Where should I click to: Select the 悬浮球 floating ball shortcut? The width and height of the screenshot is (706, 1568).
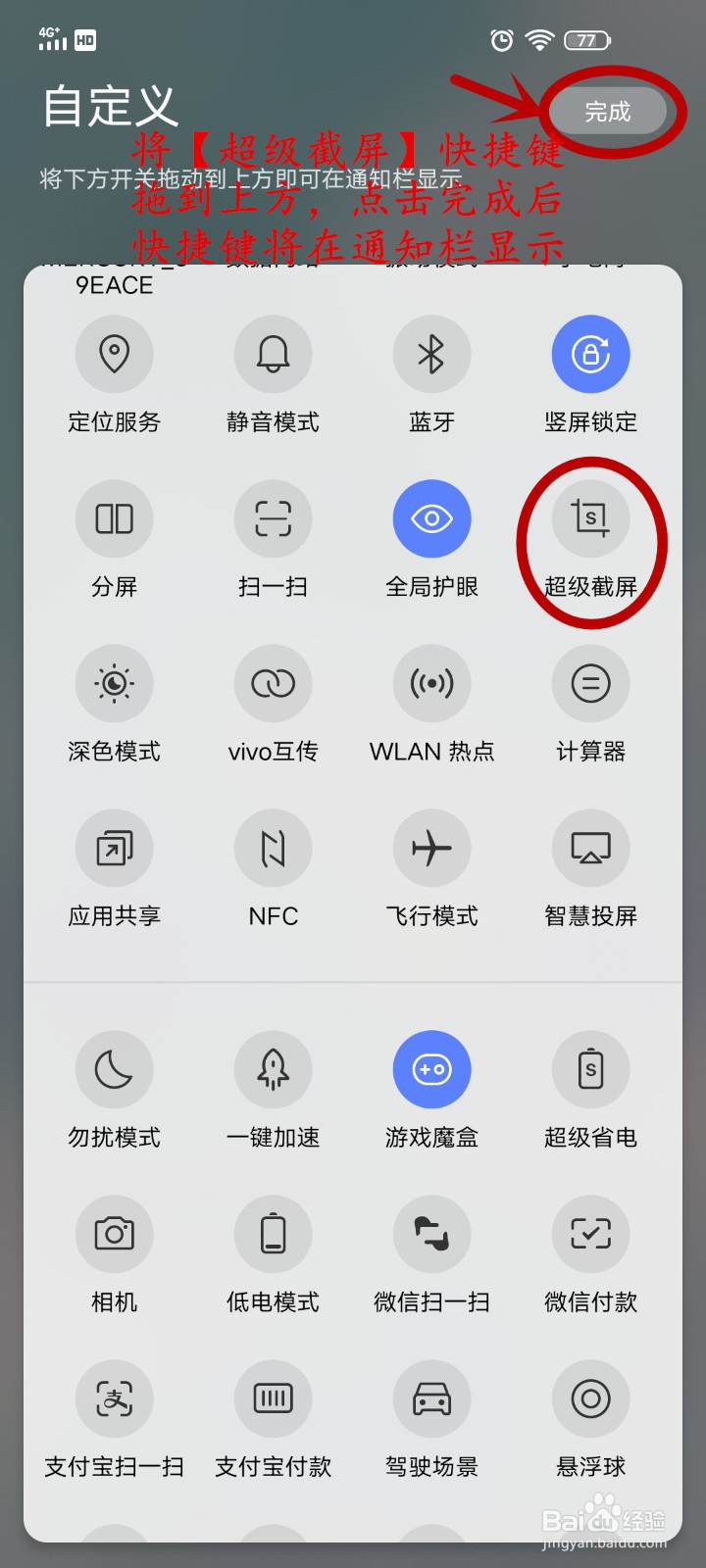(x=591, y=1399)
